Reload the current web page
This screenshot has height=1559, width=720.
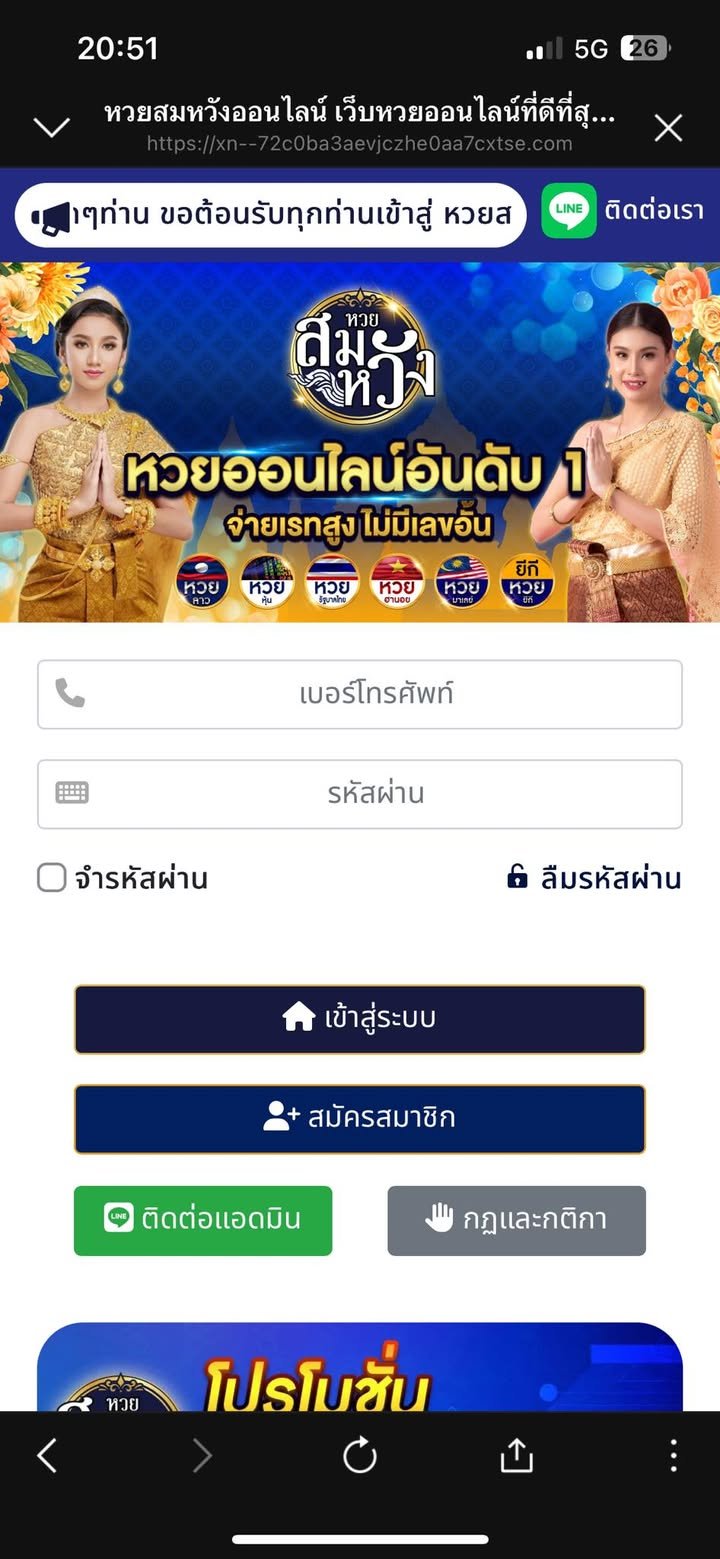click(x=360, y=1456)
